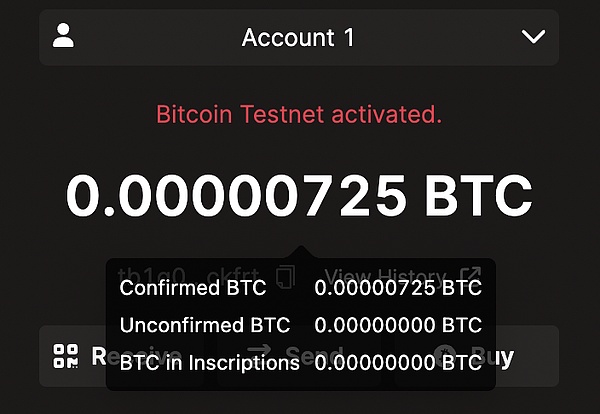Expand the Account 1 selector
This screenshot has height=414, width=600.
tap(533, 38)
